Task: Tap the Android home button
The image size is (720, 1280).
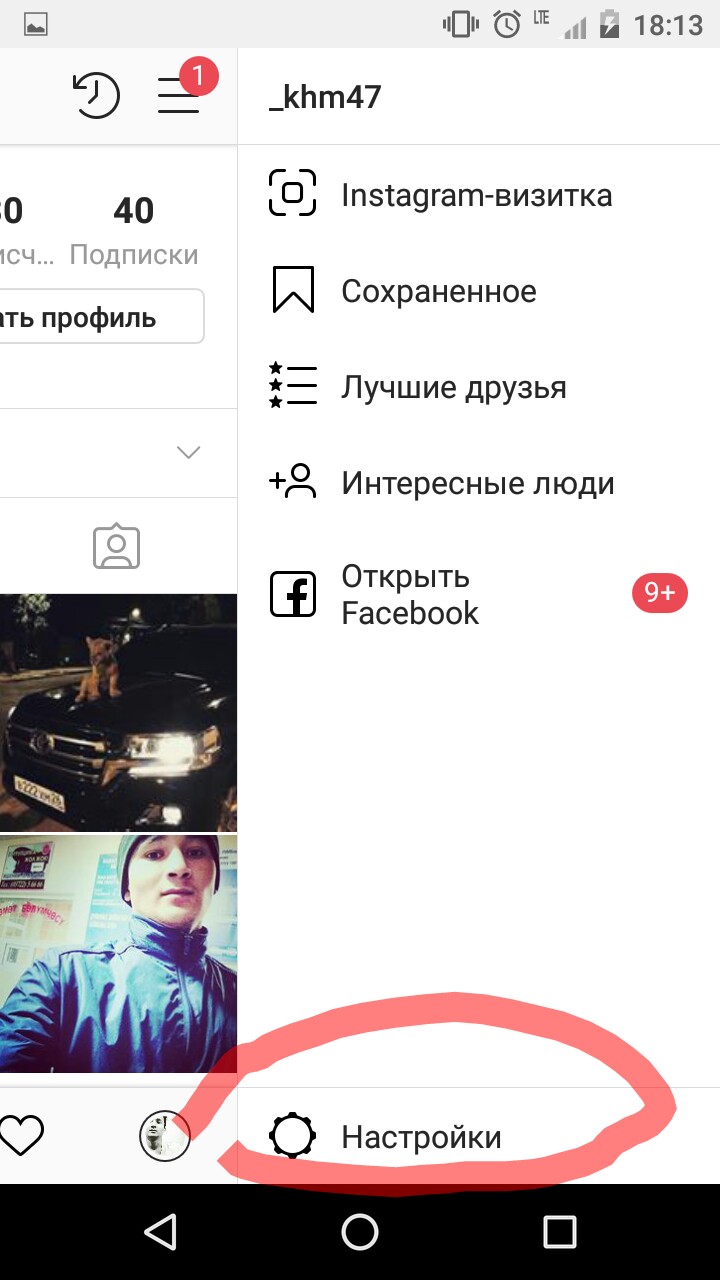Action: (360, 1231)
